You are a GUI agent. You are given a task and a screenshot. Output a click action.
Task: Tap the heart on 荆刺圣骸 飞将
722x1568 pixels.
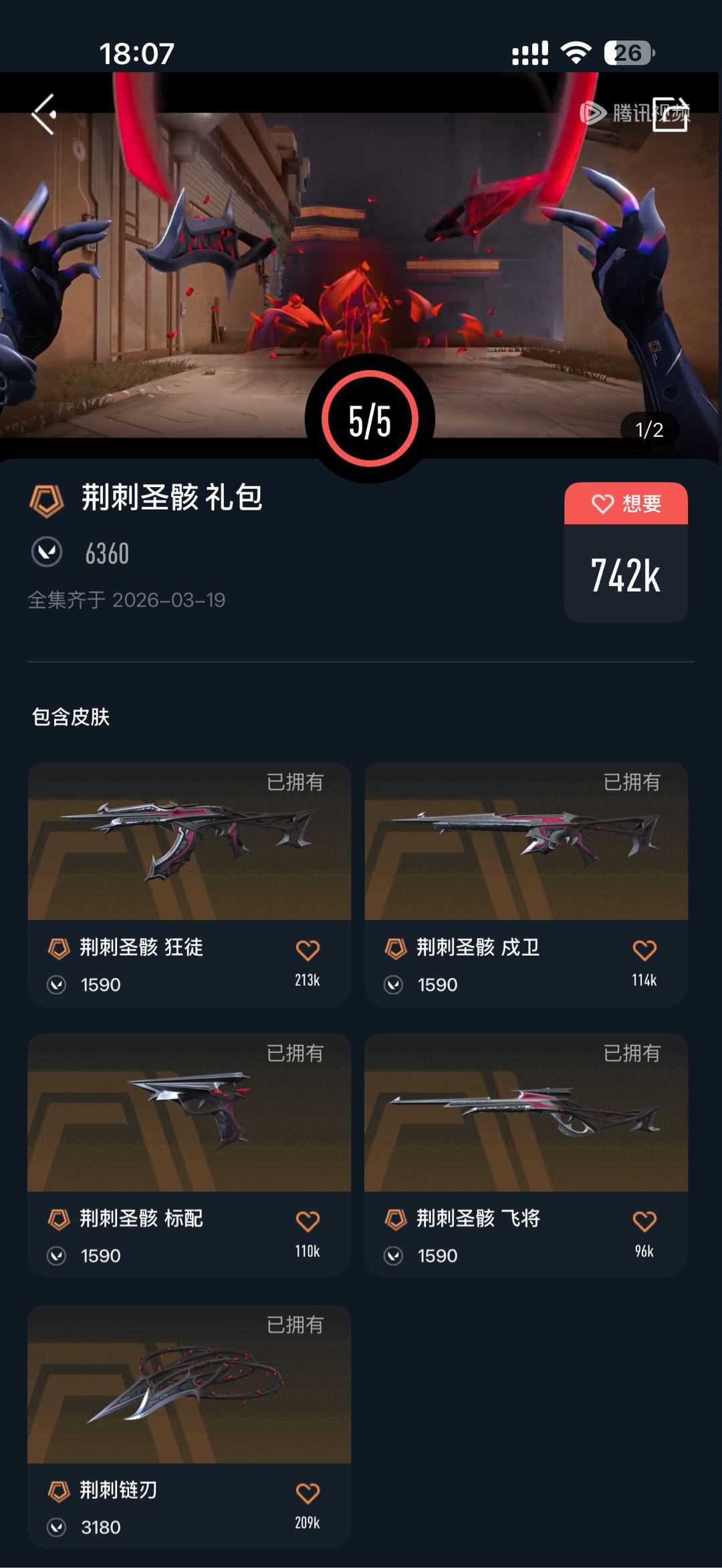point(644,1221)
